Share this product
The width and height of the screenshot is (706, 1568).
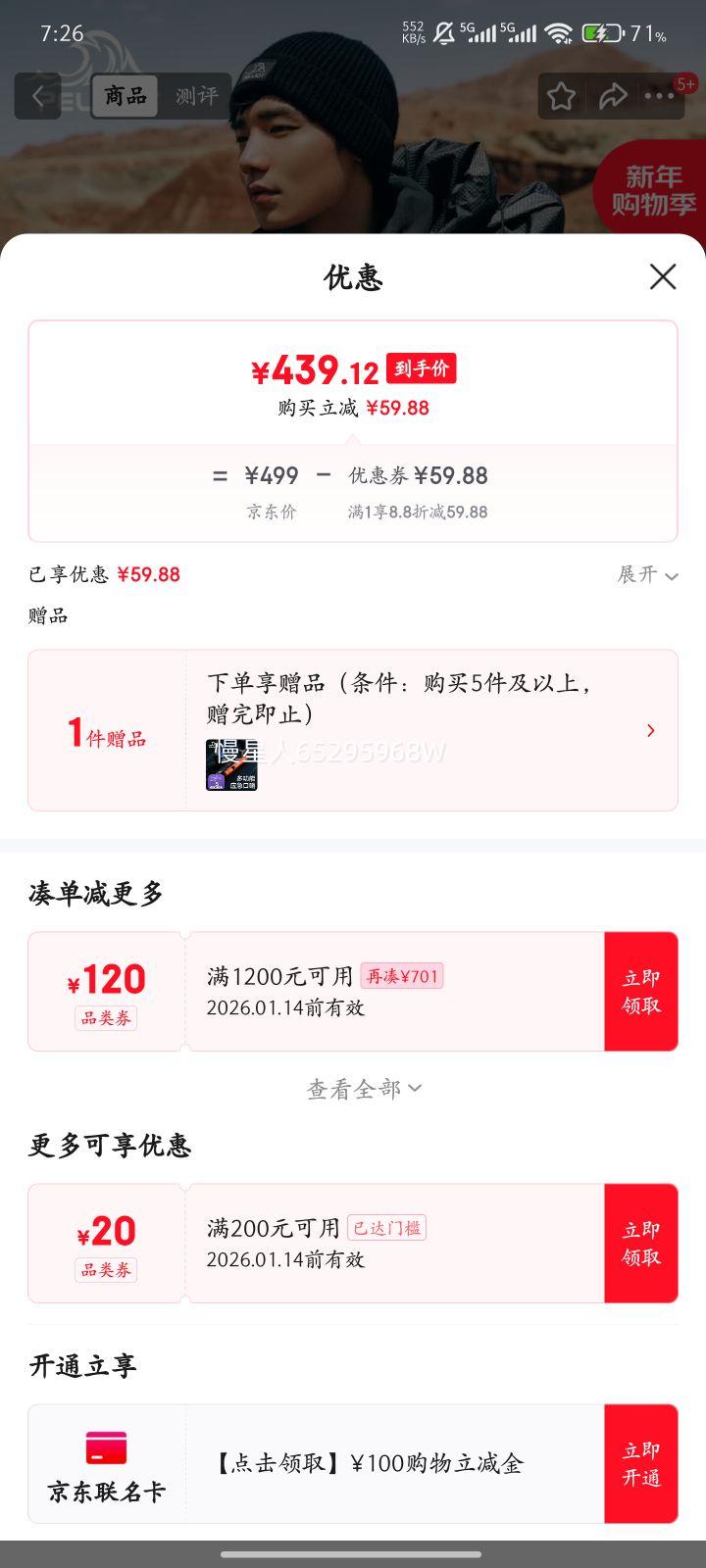point(613,96)
